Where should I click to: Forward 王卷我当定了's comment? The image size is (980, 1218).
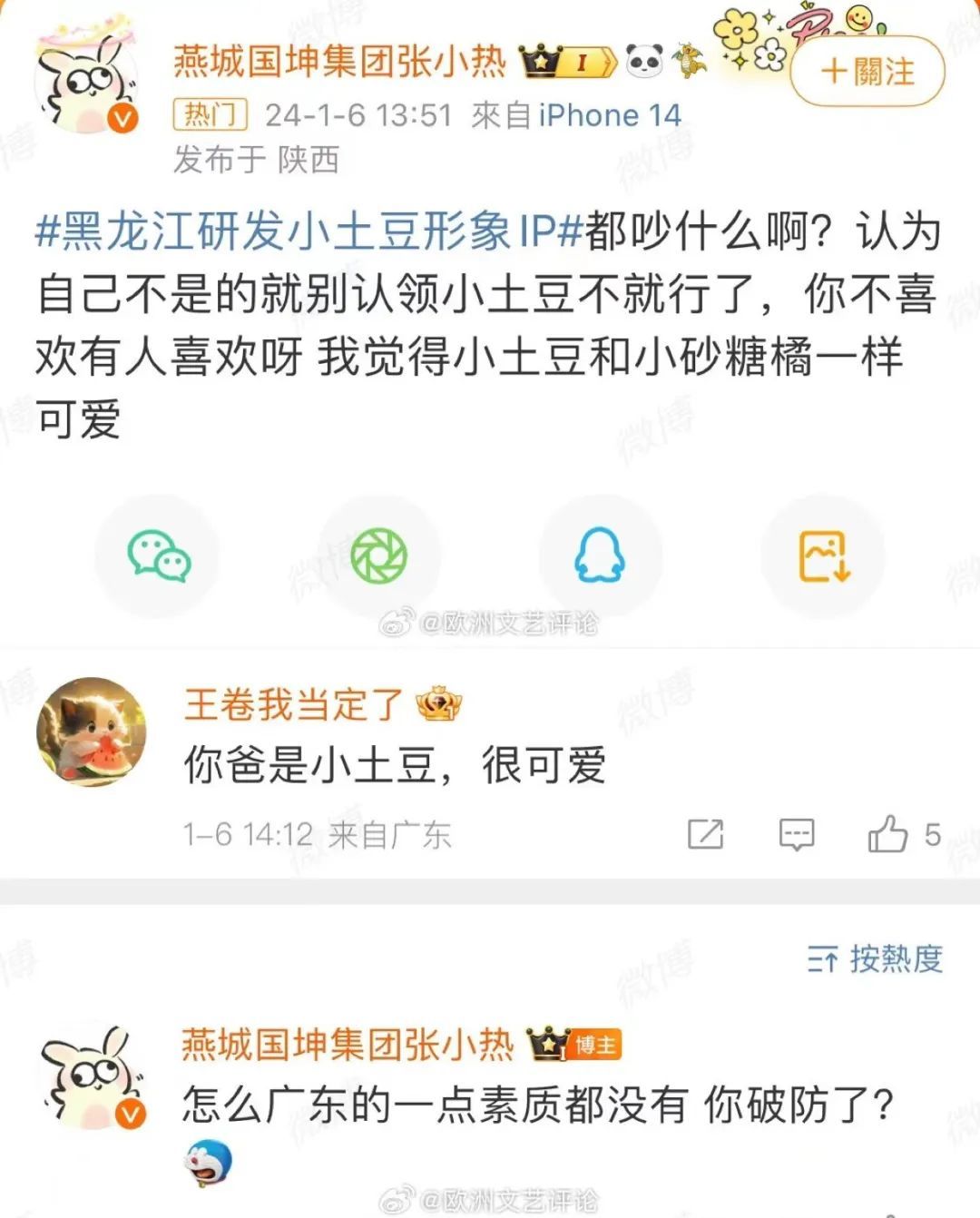click(x=705, y=834)
